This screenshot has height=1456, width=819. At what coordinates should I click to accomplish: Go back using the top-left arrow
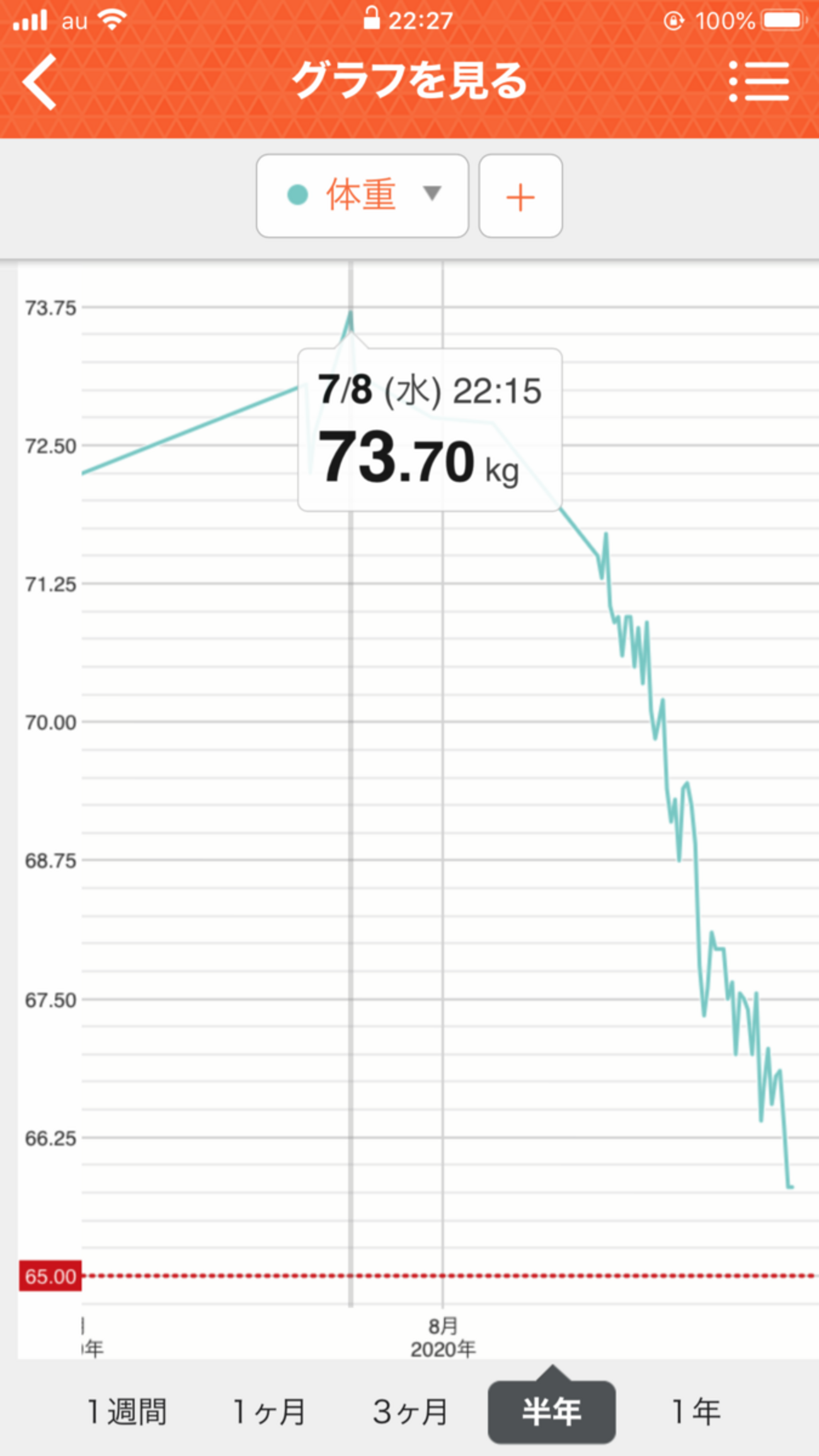tap(40, 82)
